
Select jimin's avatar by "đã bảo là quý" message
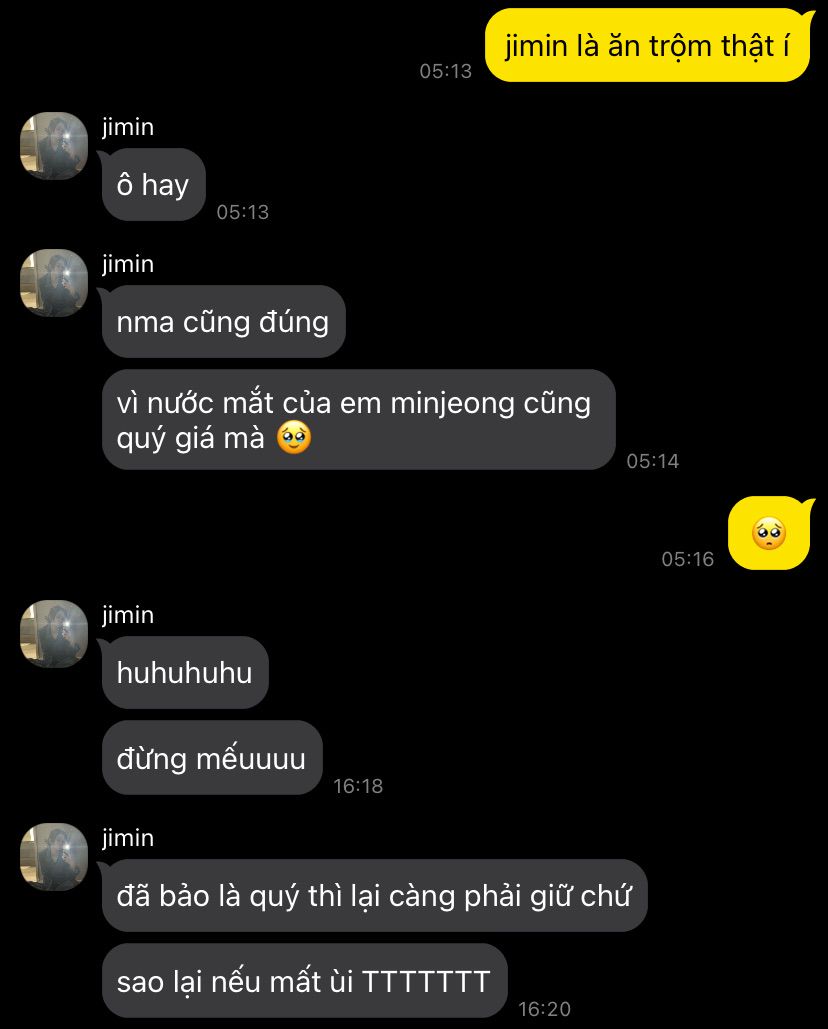[54, 857]
